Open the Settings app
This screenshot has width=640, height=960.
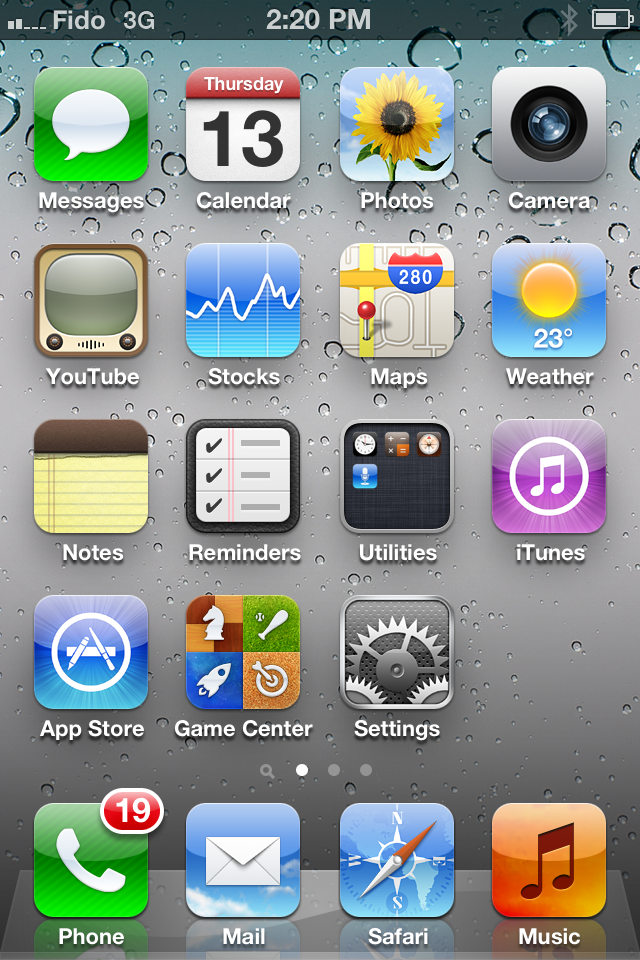click(396, 653)
